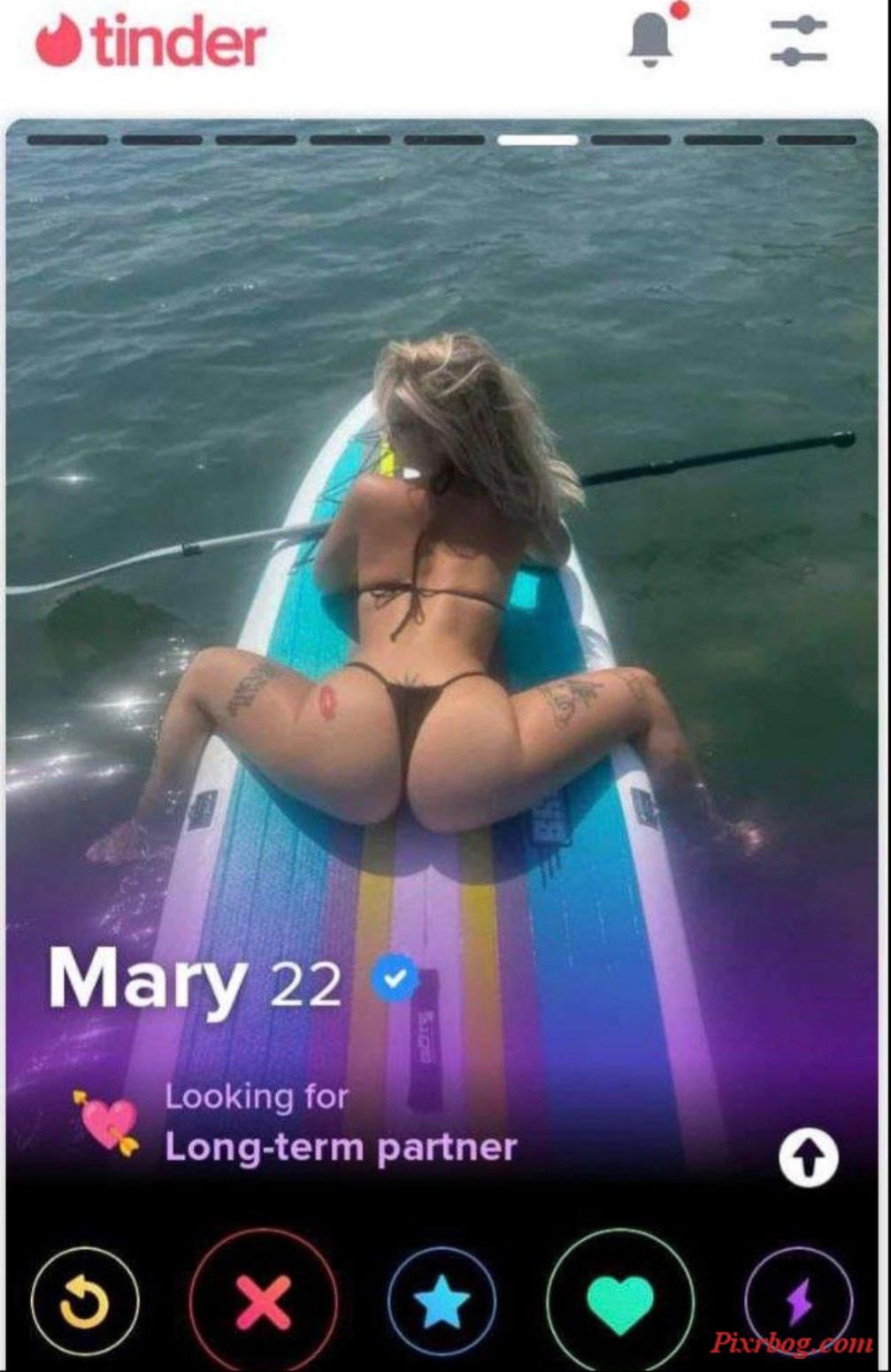Like Mary with the green heart
The image size is (891, 1372).
pos(620,1302)
